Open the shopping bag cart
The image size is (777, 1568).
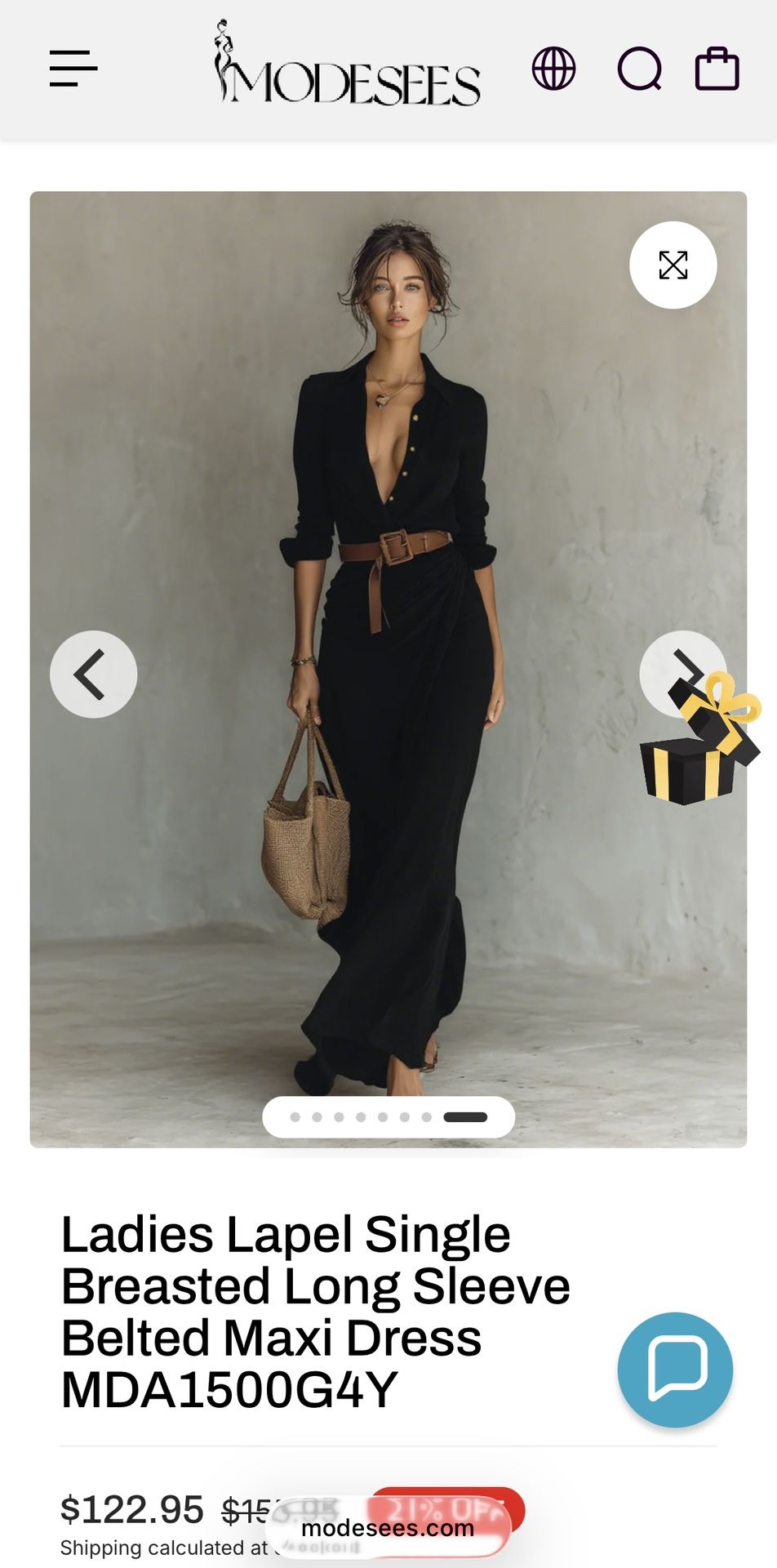point(717,69)
